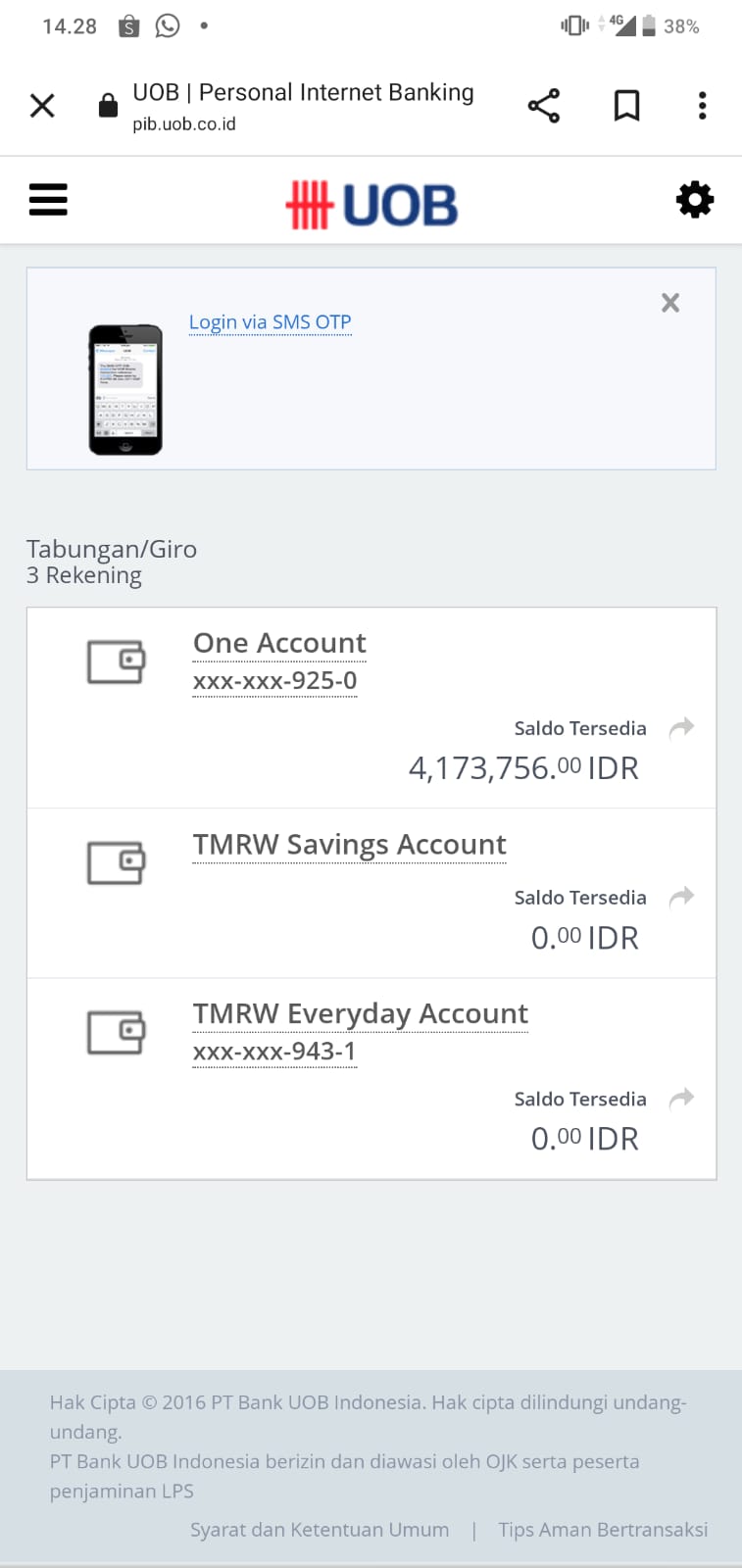742x1568 pixels.
Task: Close the browser custom tab
Action: (x=42, y=105)
